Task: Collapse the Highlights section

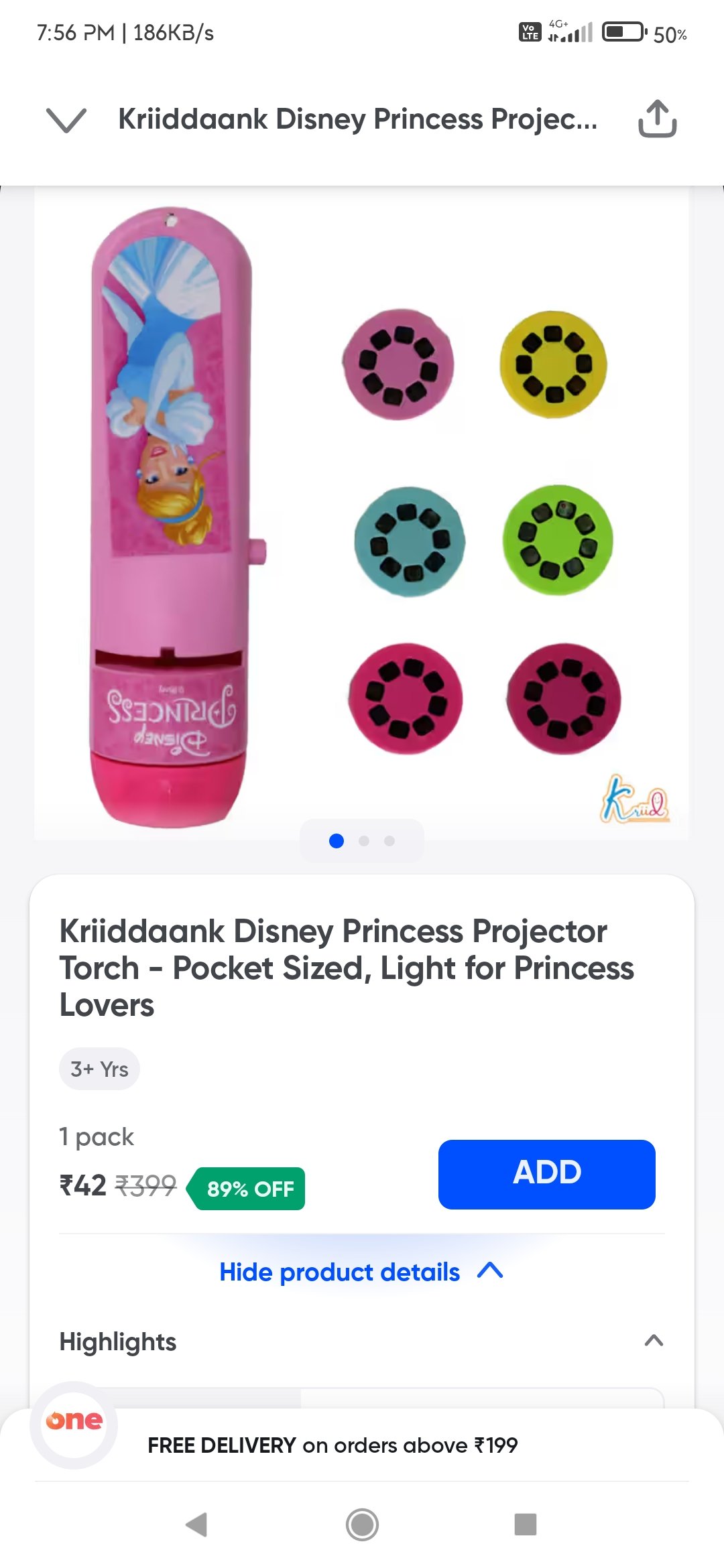Action: (x=654, y=1341)
